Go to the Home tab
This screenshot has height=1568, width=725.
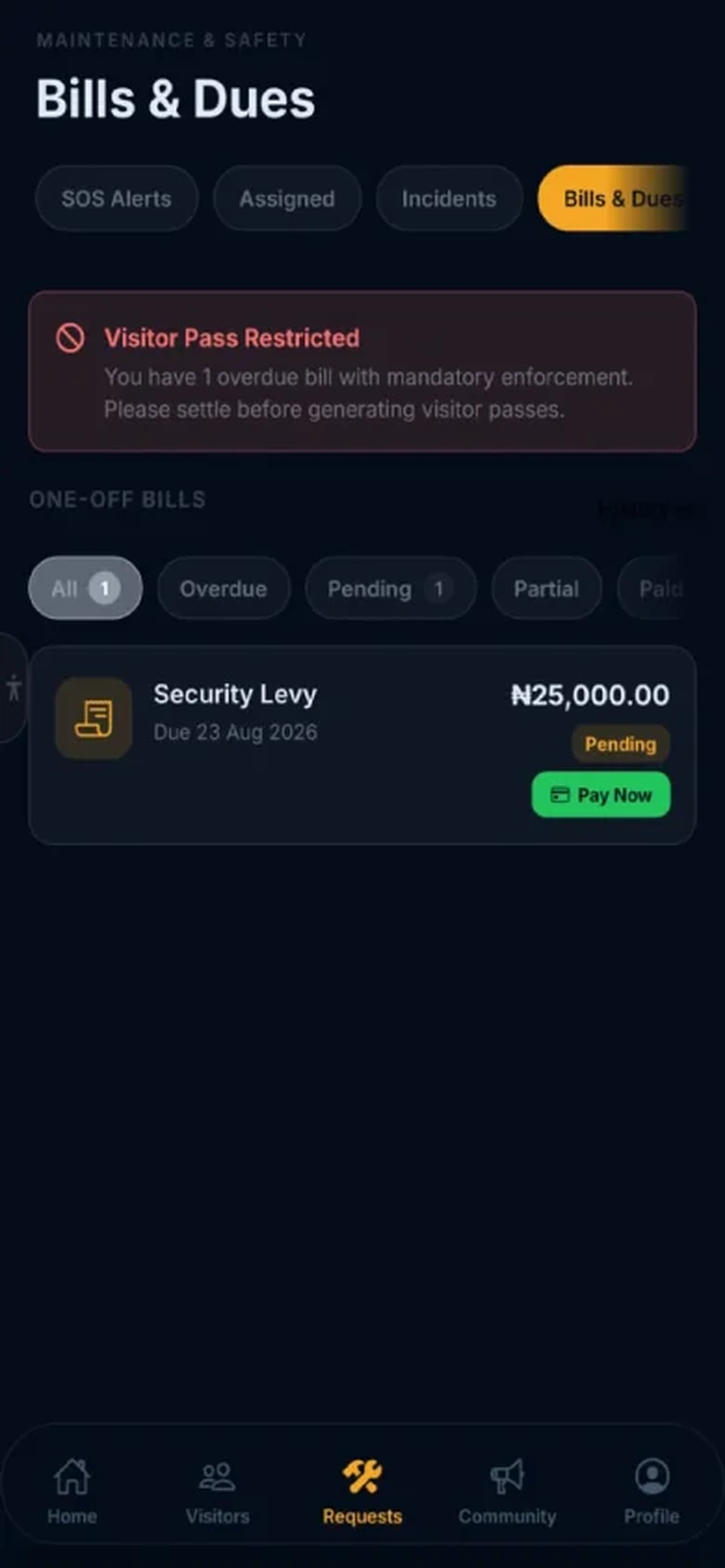(72, 1490)
